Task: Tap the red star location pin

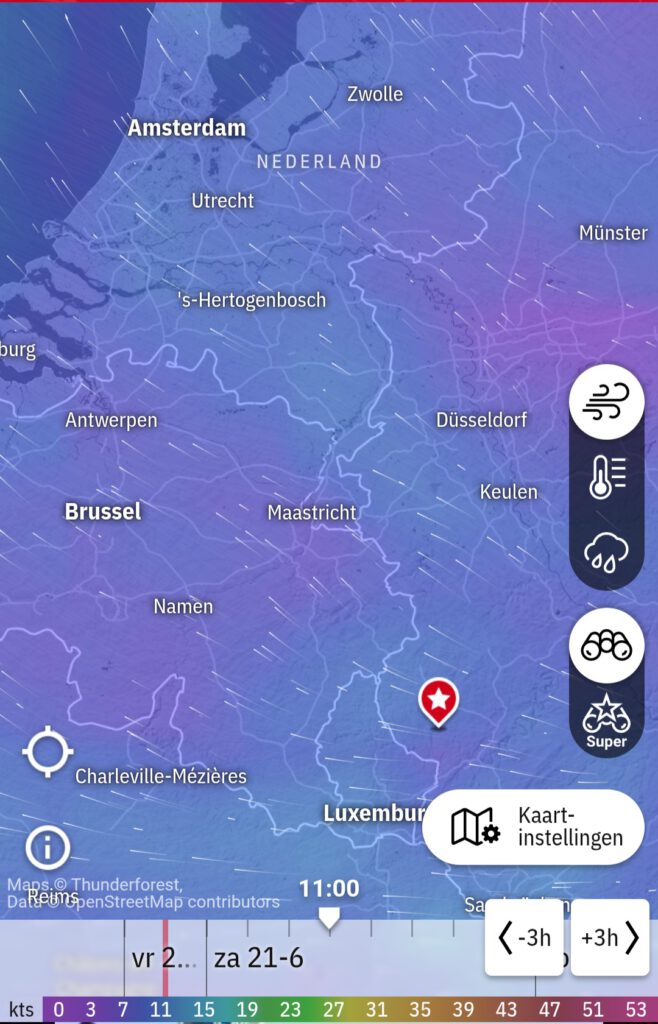Action: tap(438, 700)
